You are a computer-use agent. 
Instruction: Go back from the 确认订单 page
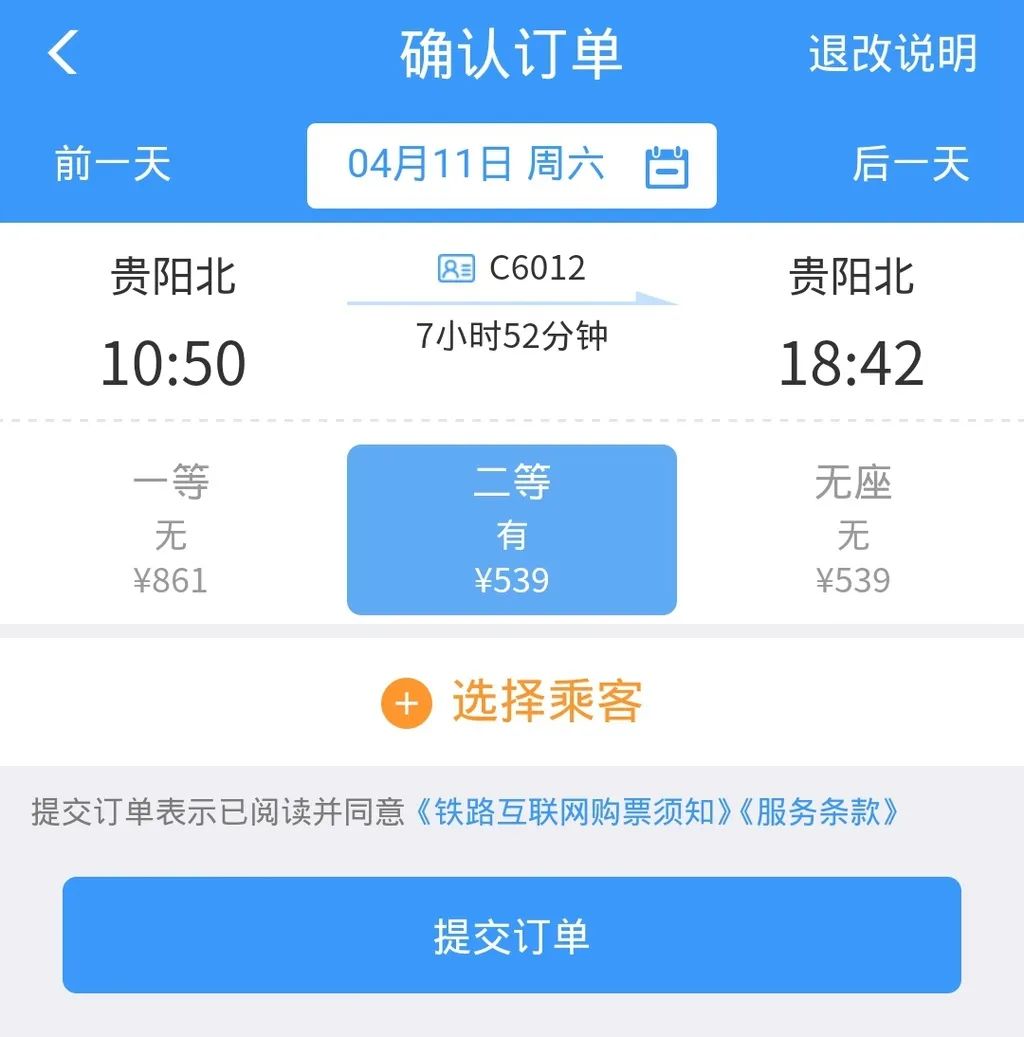click(x=63, y=52)
